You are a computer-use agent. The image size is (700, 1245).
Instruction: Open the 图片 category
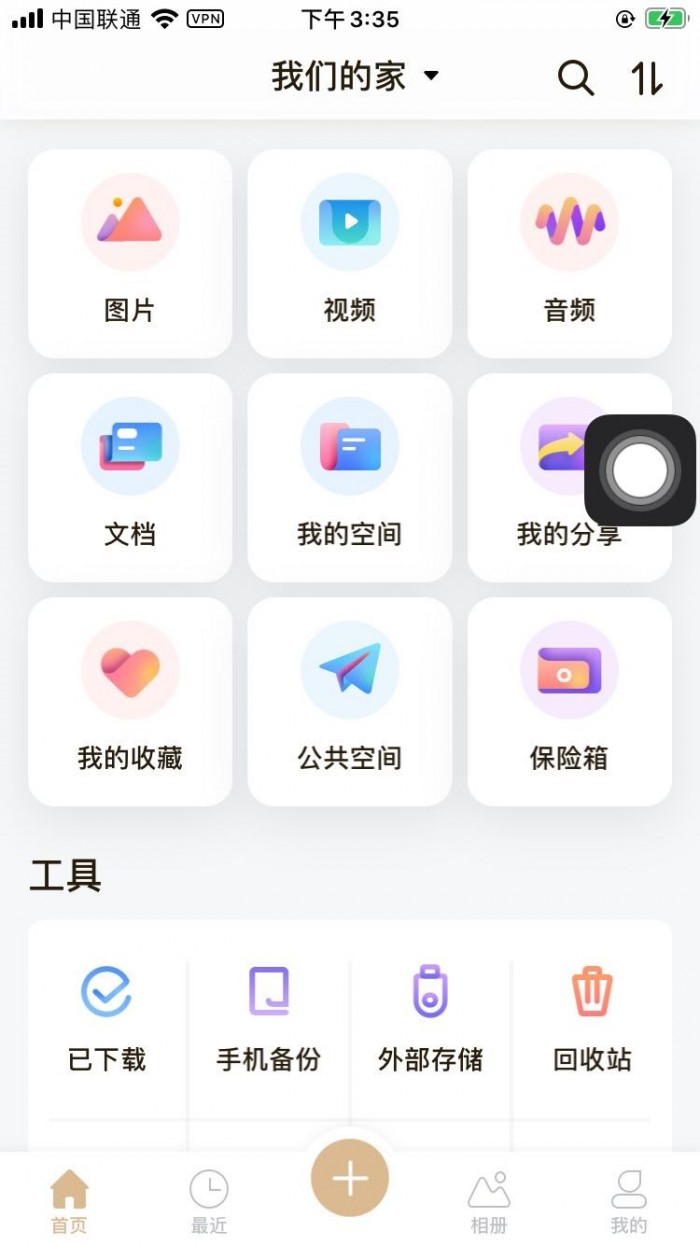click(x=130, y=253)
